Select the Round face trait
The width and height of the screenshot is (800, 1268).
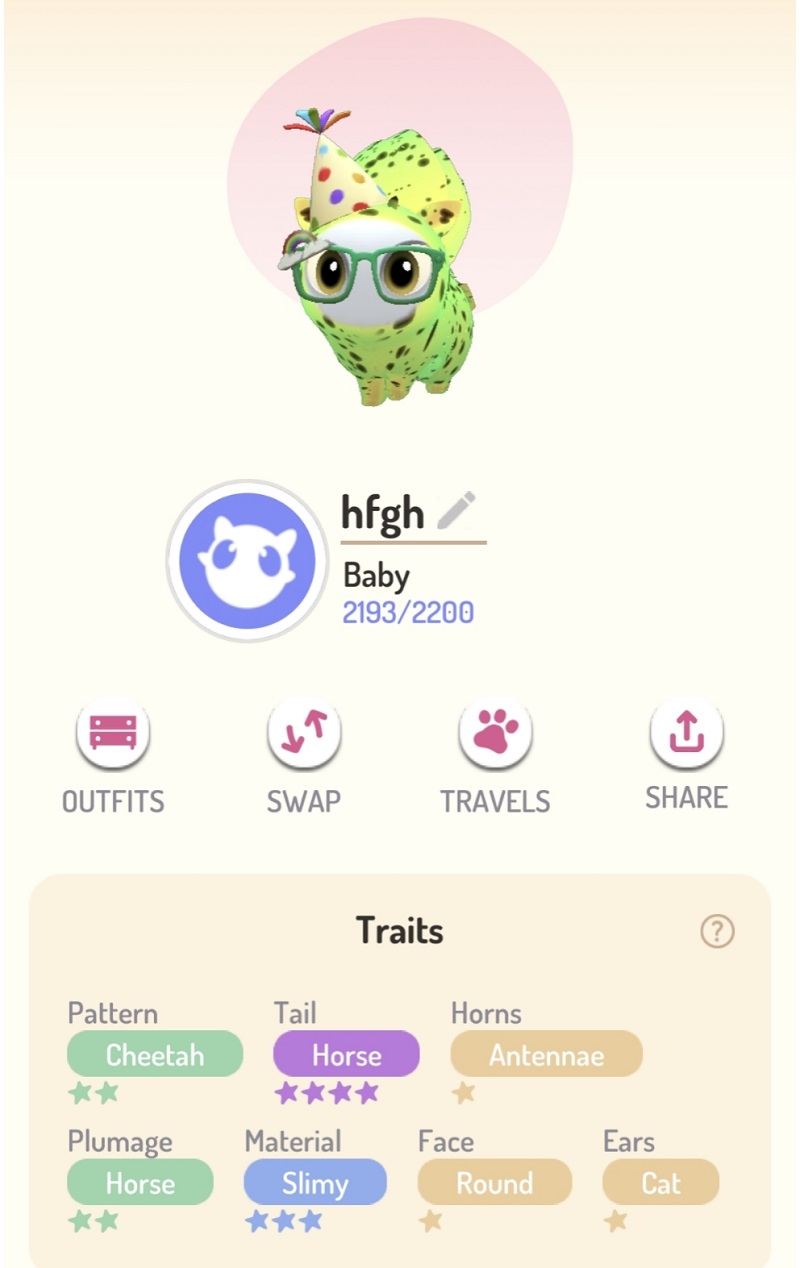tap(494, 1183)
